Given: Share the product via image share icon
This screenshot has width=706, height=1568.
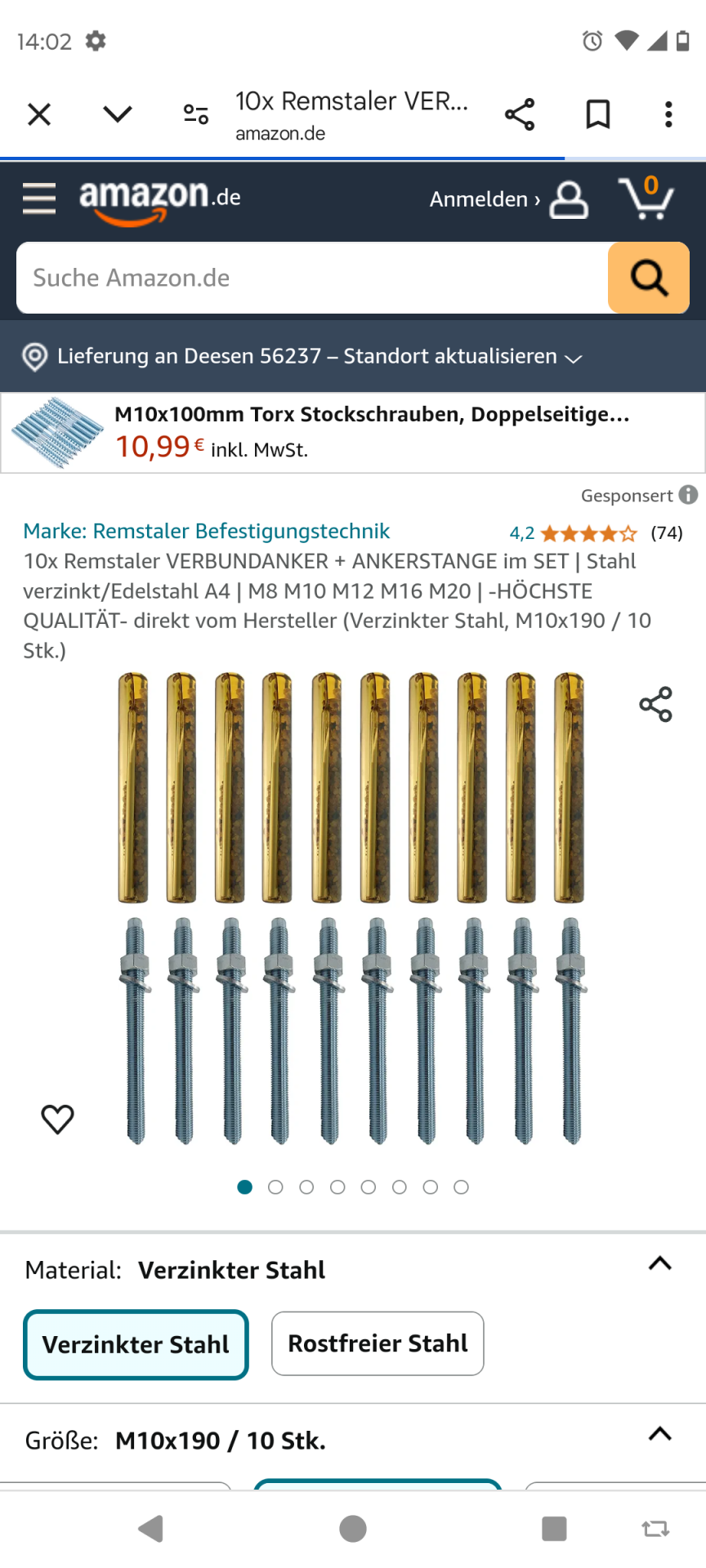Looking at the screenshot, I should (x=655, y=704).
